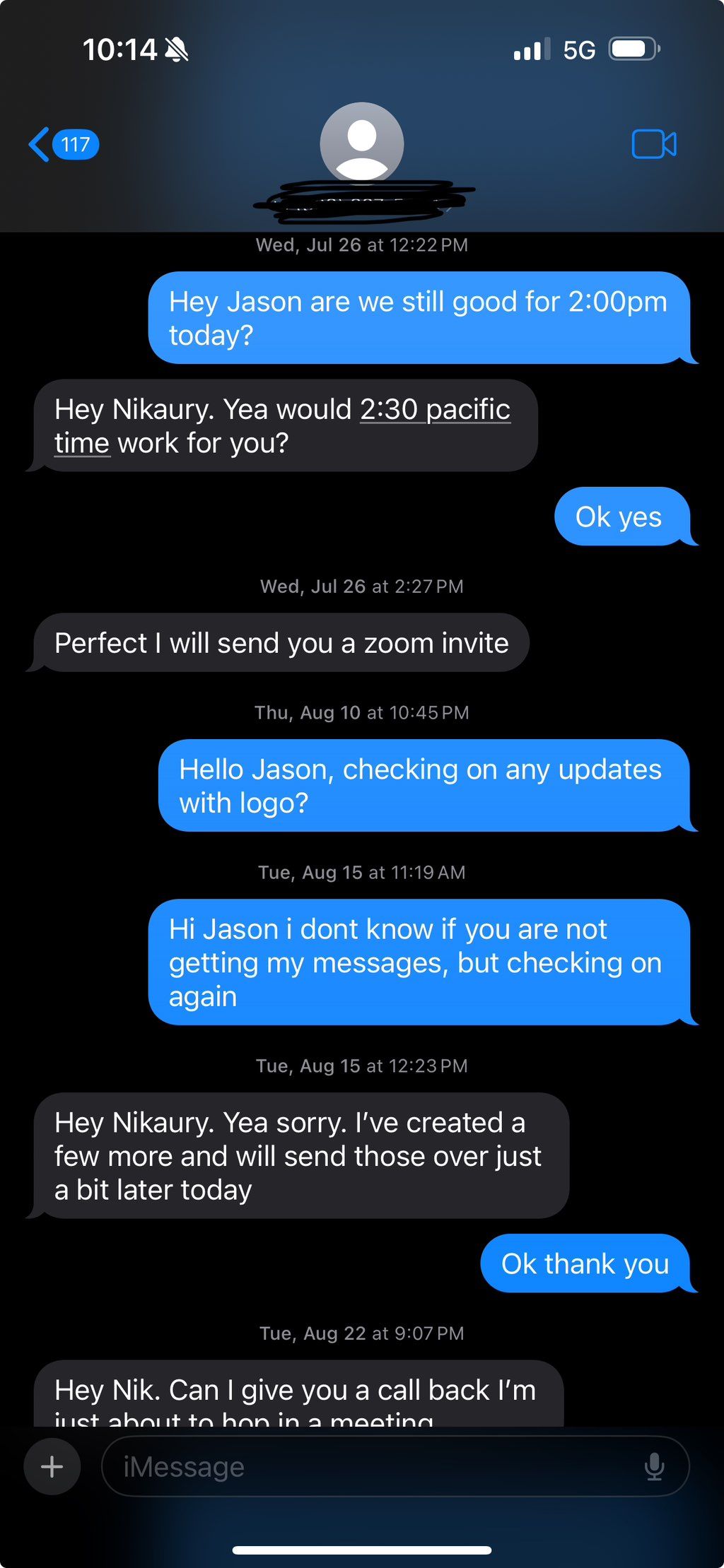Screen dimensions: 724x1568
Task: Record an audio message with microphone
Action: pyautogui.click(x=655, y=1467)
